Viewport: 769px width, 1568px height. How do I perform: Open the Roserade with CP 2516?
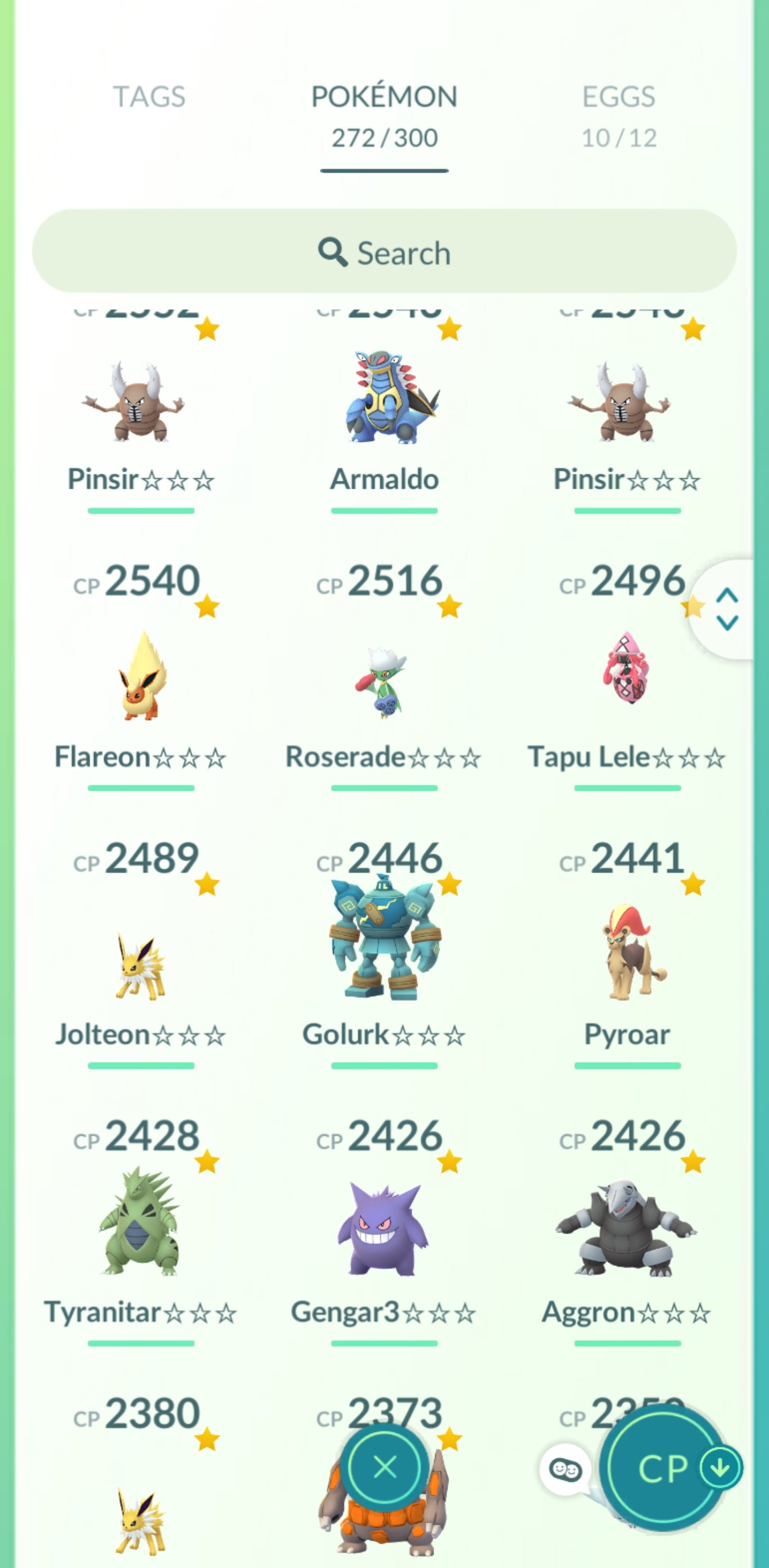point(384,682)
